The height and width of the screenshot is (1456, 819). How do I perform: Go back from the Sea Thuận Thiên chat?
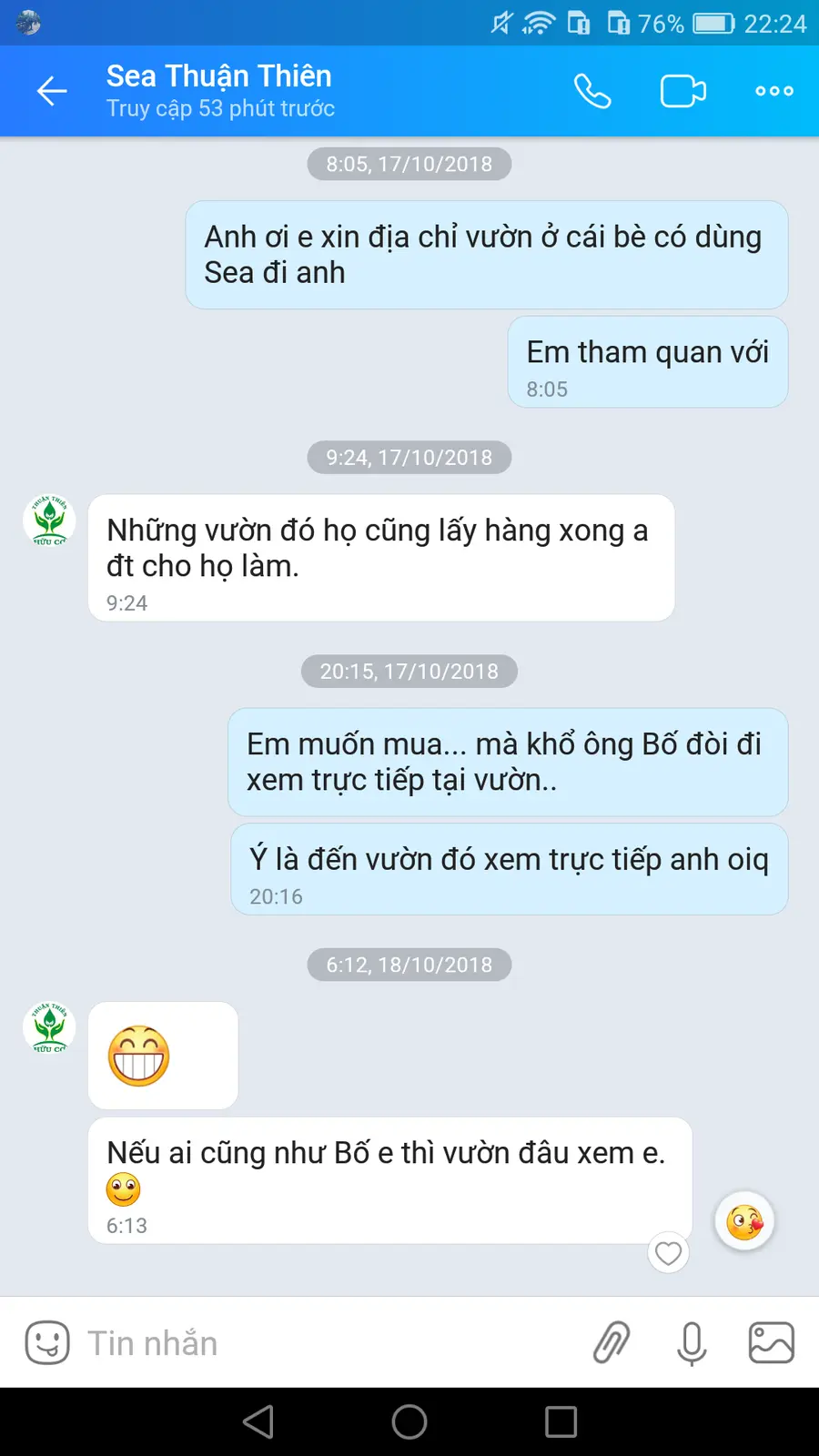(52, 91)
